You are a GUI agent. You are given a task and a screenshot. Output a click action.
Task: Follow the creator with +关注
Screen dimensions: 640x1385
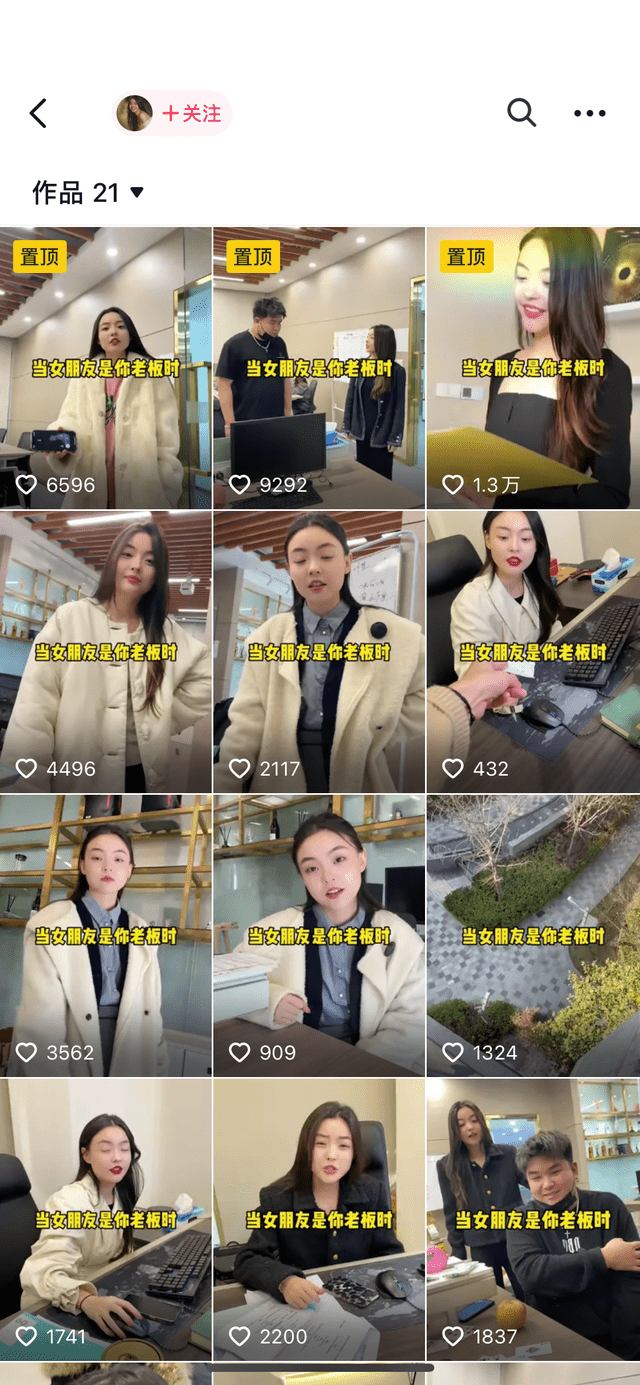[191, 114]
